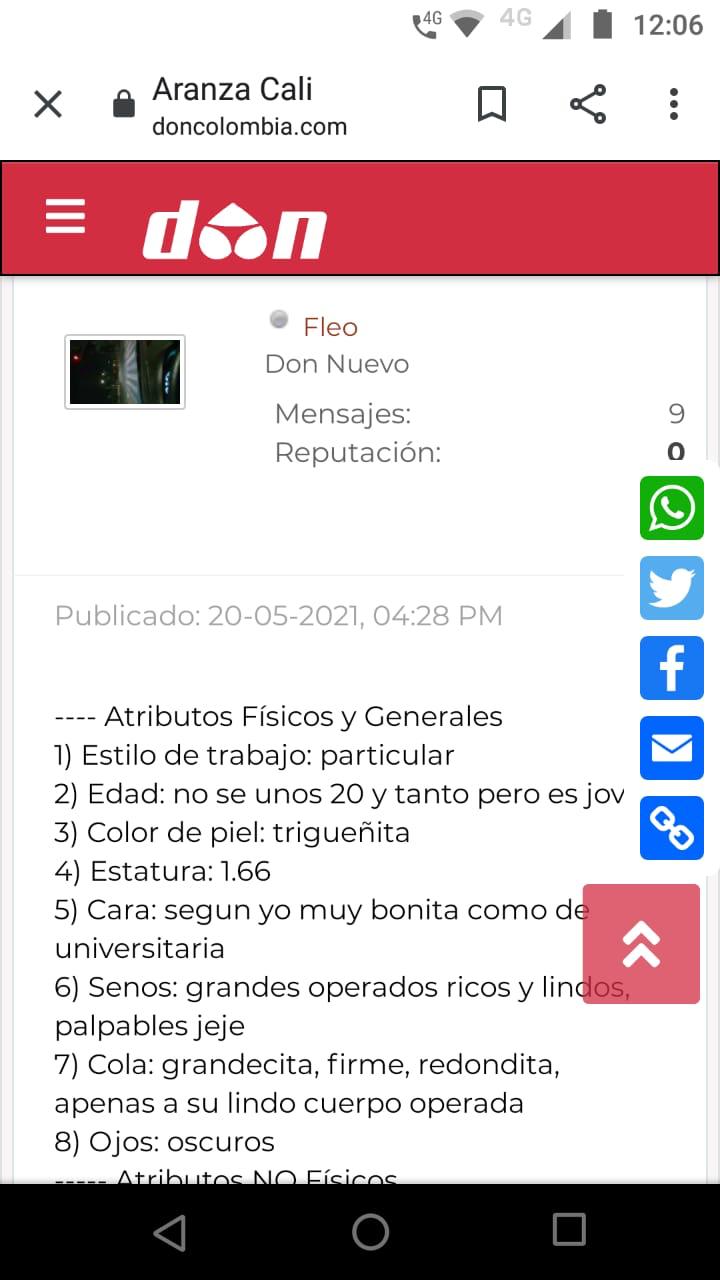Close the browser tab with the X
The image size is (720, 1280).
pos(48,104)
